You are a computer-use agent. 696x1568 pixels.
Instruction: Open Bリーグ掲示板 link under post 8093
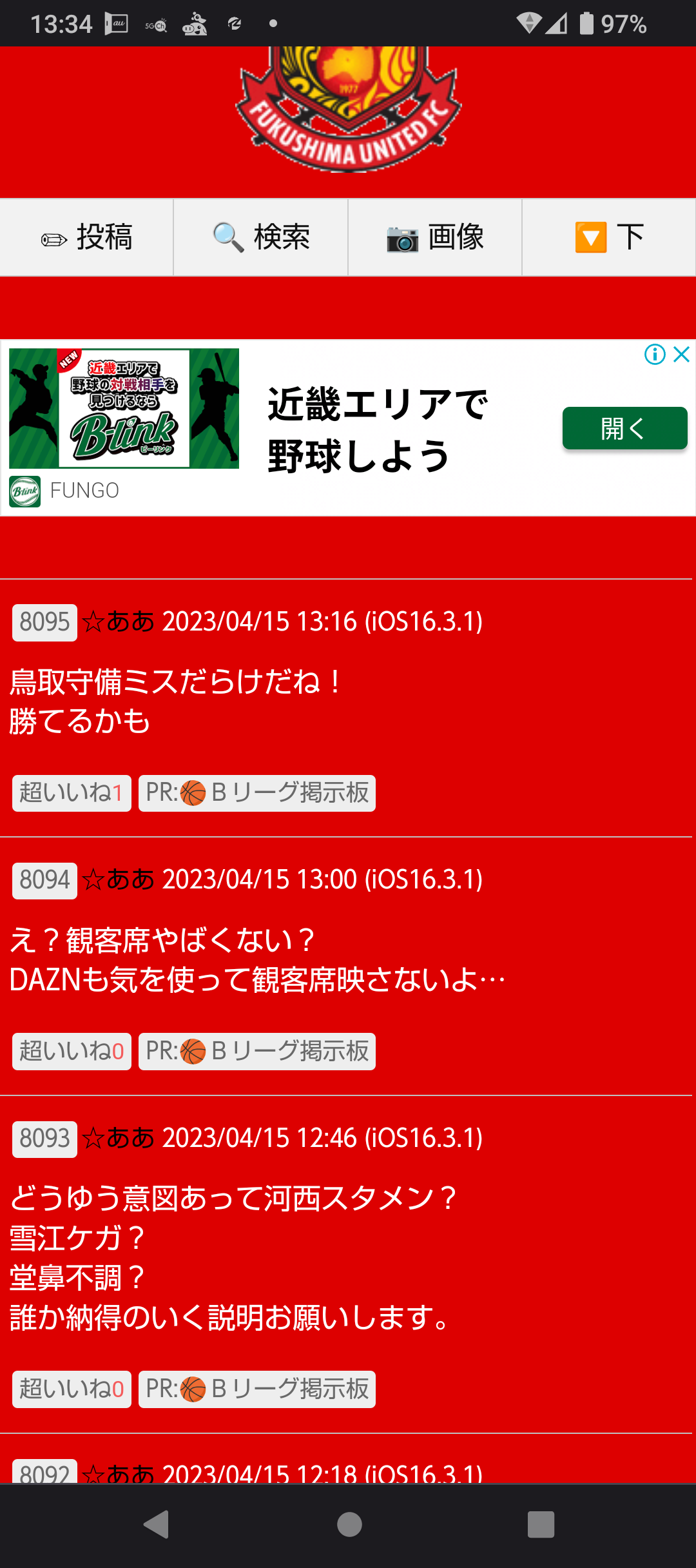tap(257, 1389)
